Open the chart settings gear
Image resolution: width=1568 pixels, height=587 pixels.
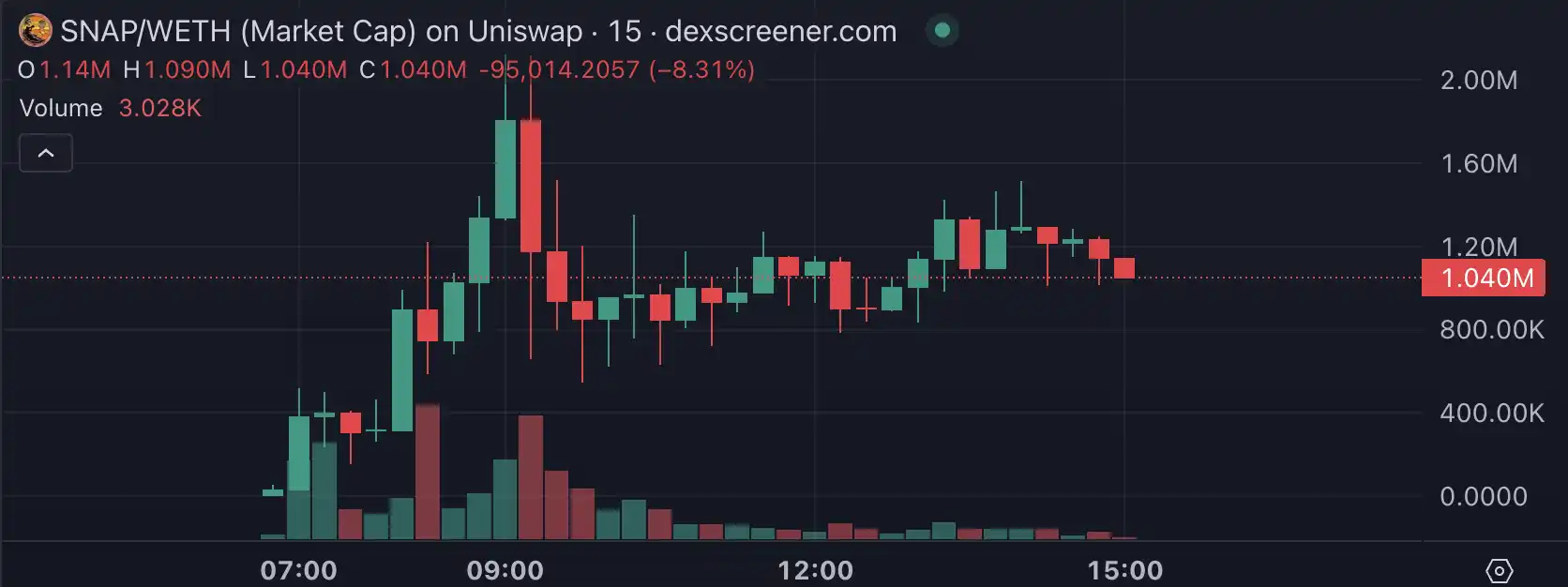[x=1499, y=570]
